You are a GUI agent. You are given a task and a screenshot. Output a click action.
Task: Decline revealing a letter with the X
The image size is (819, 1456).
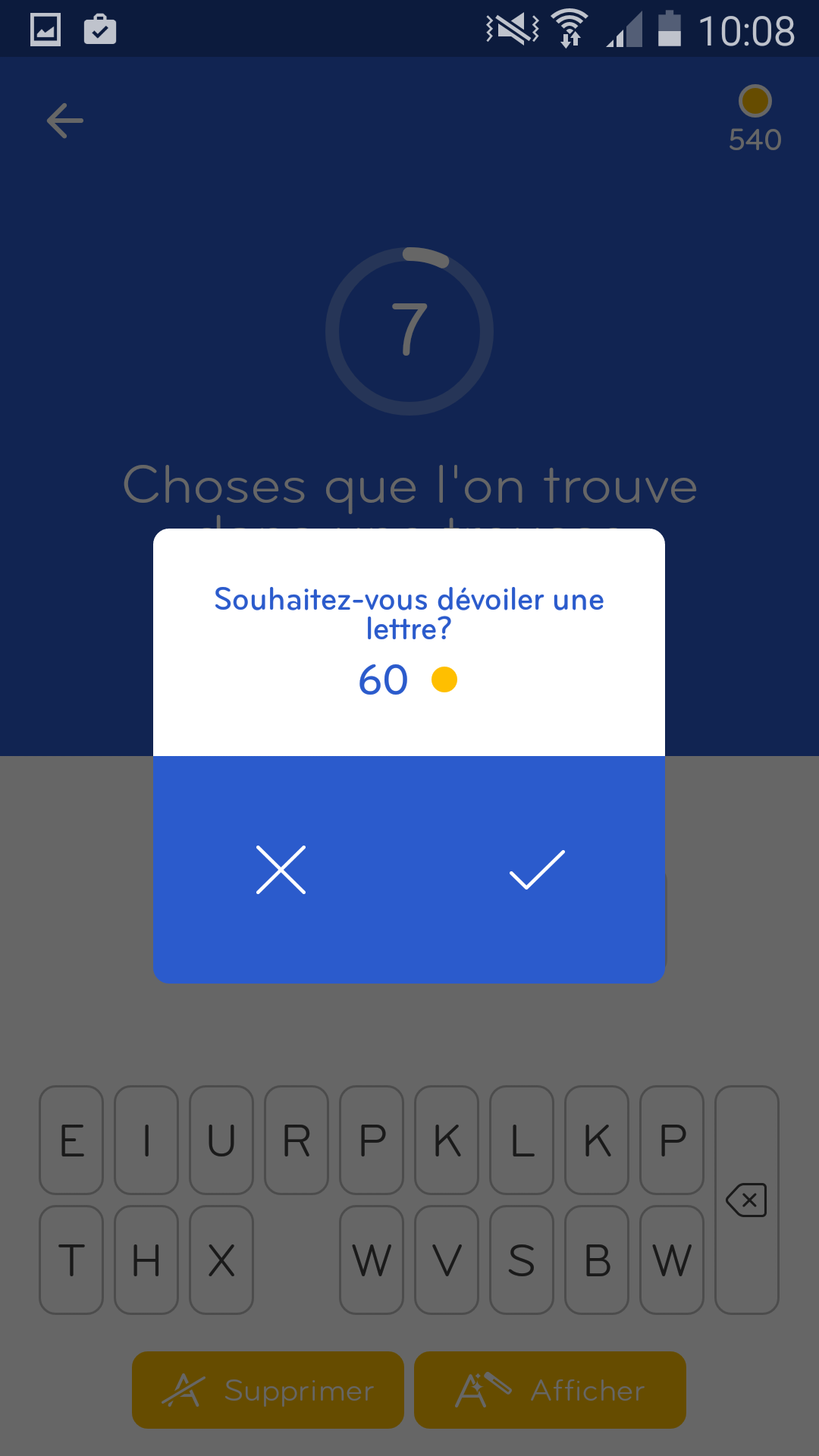281,870
